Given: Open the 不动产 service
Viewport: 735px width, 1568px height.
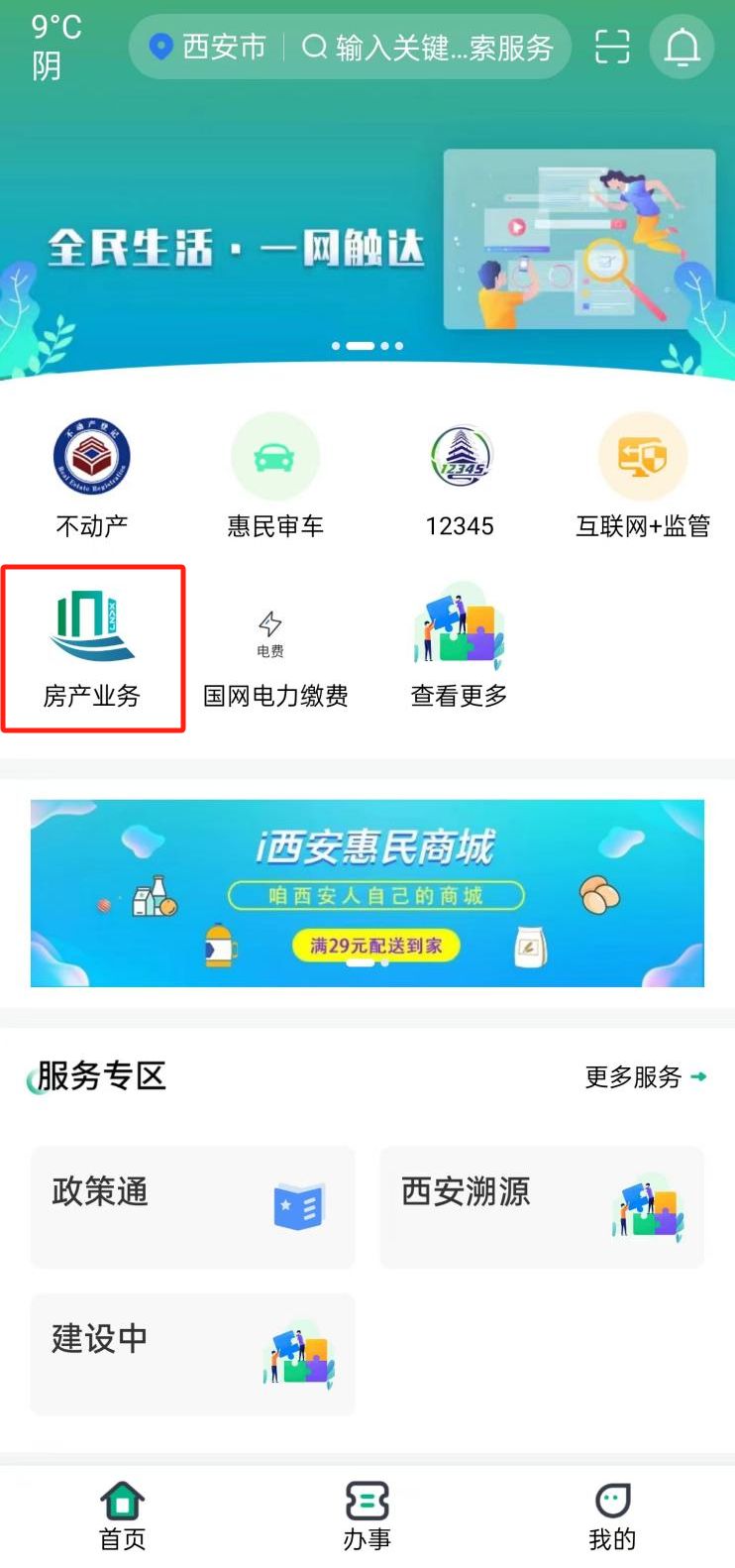Looking at the screenshot, I should (92, 477).
